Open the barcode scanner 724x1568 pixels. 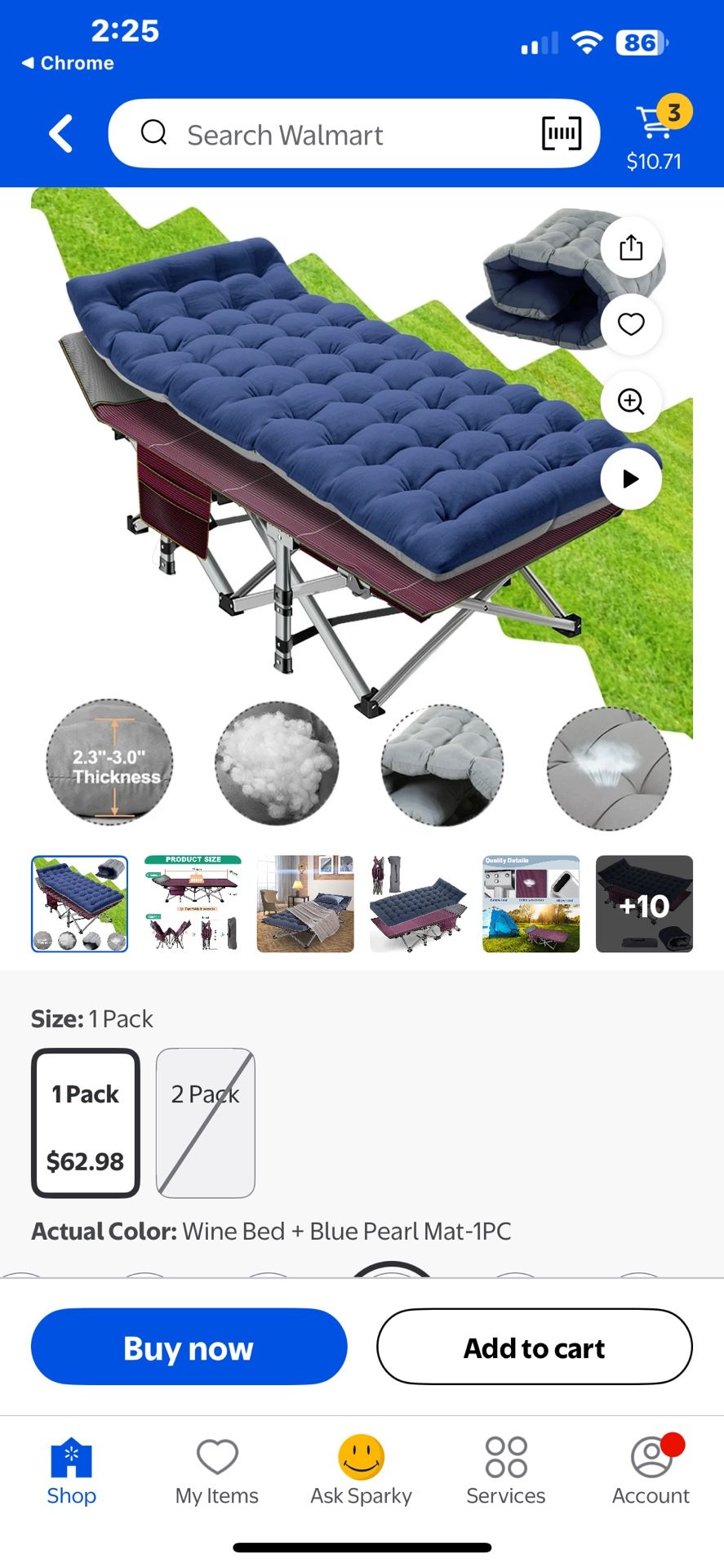click(x=562, y=133)
